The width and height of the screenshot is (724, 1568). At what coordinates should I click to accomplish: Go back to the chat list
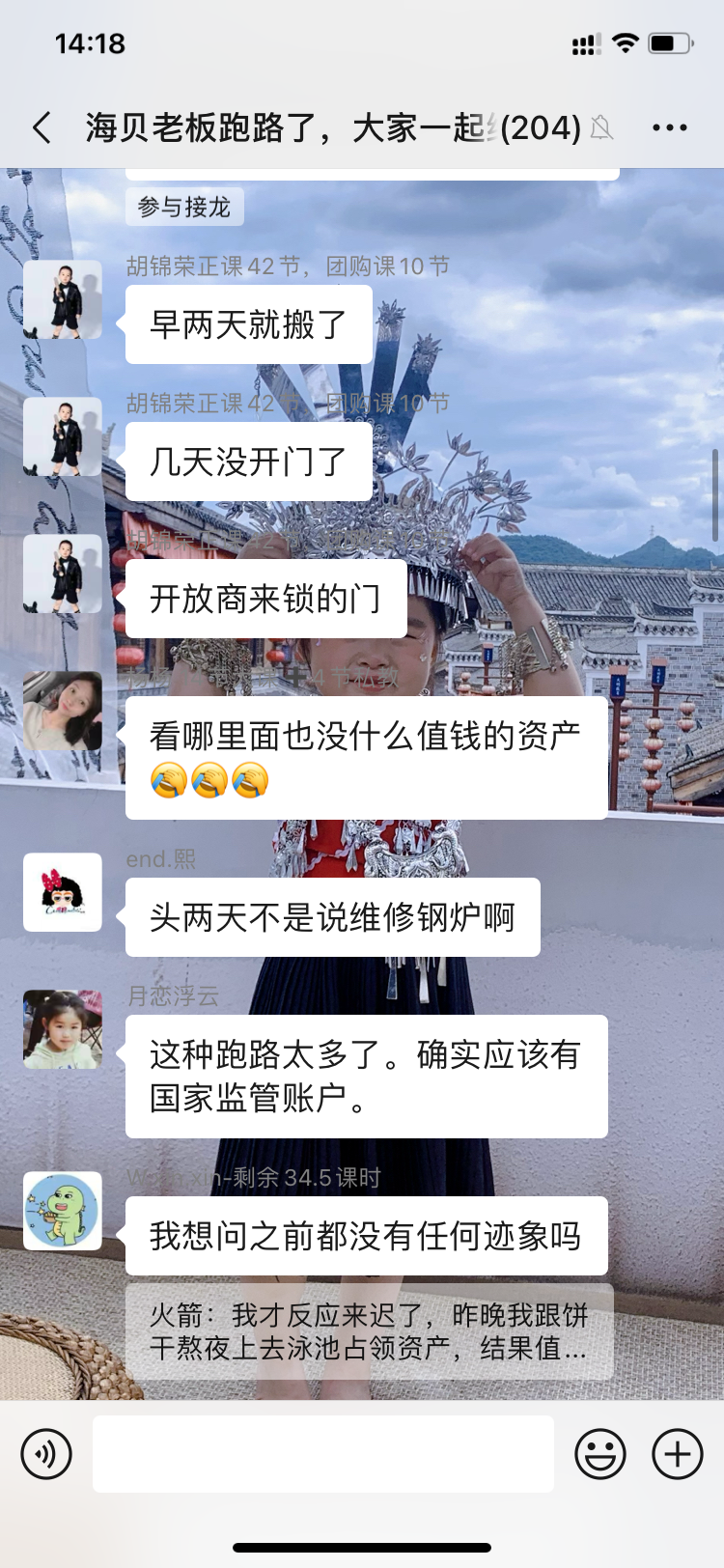pos(42,127)
